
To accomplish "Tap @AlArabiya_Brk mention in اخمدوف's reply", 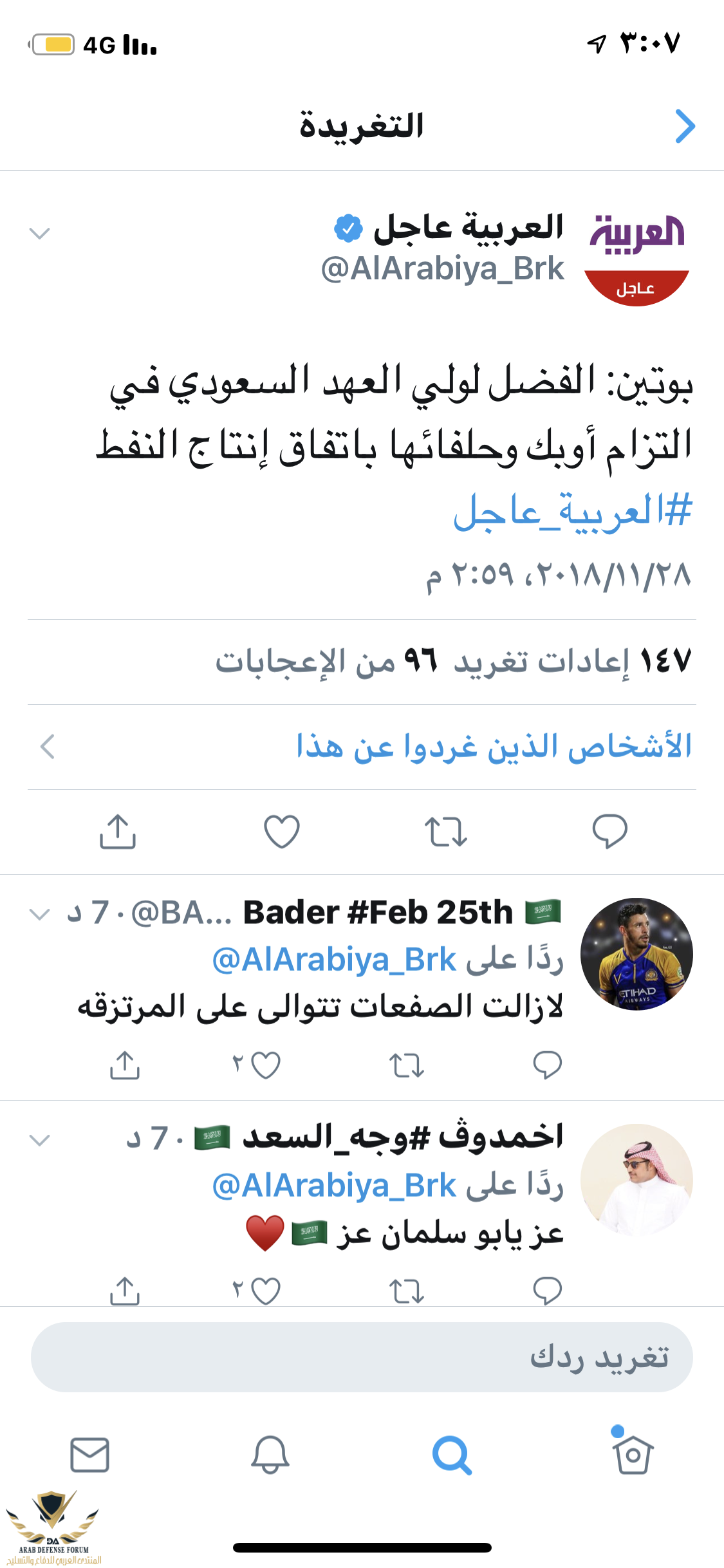I will (333, 1186).
